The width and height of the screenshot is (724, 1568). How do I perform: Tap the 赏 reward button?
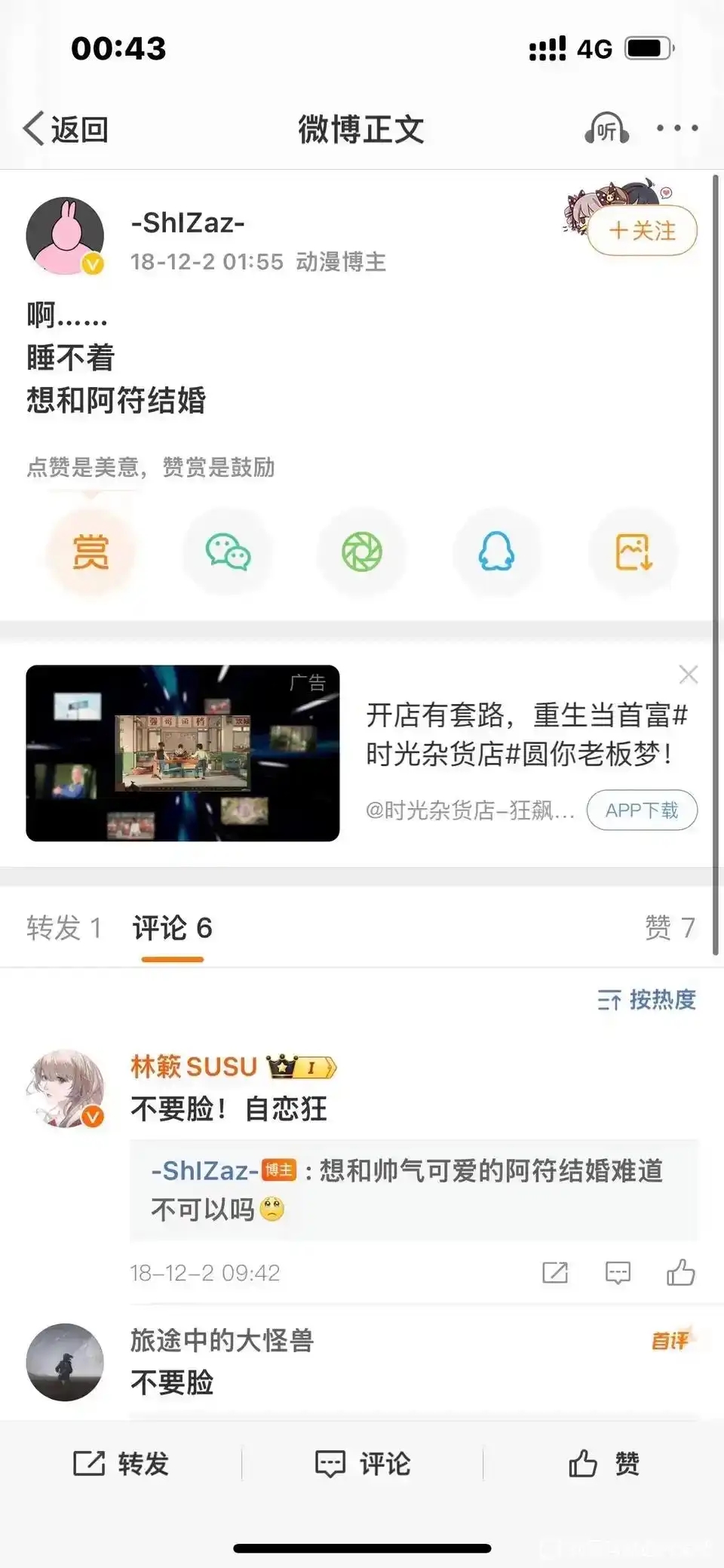click(90, 552)
